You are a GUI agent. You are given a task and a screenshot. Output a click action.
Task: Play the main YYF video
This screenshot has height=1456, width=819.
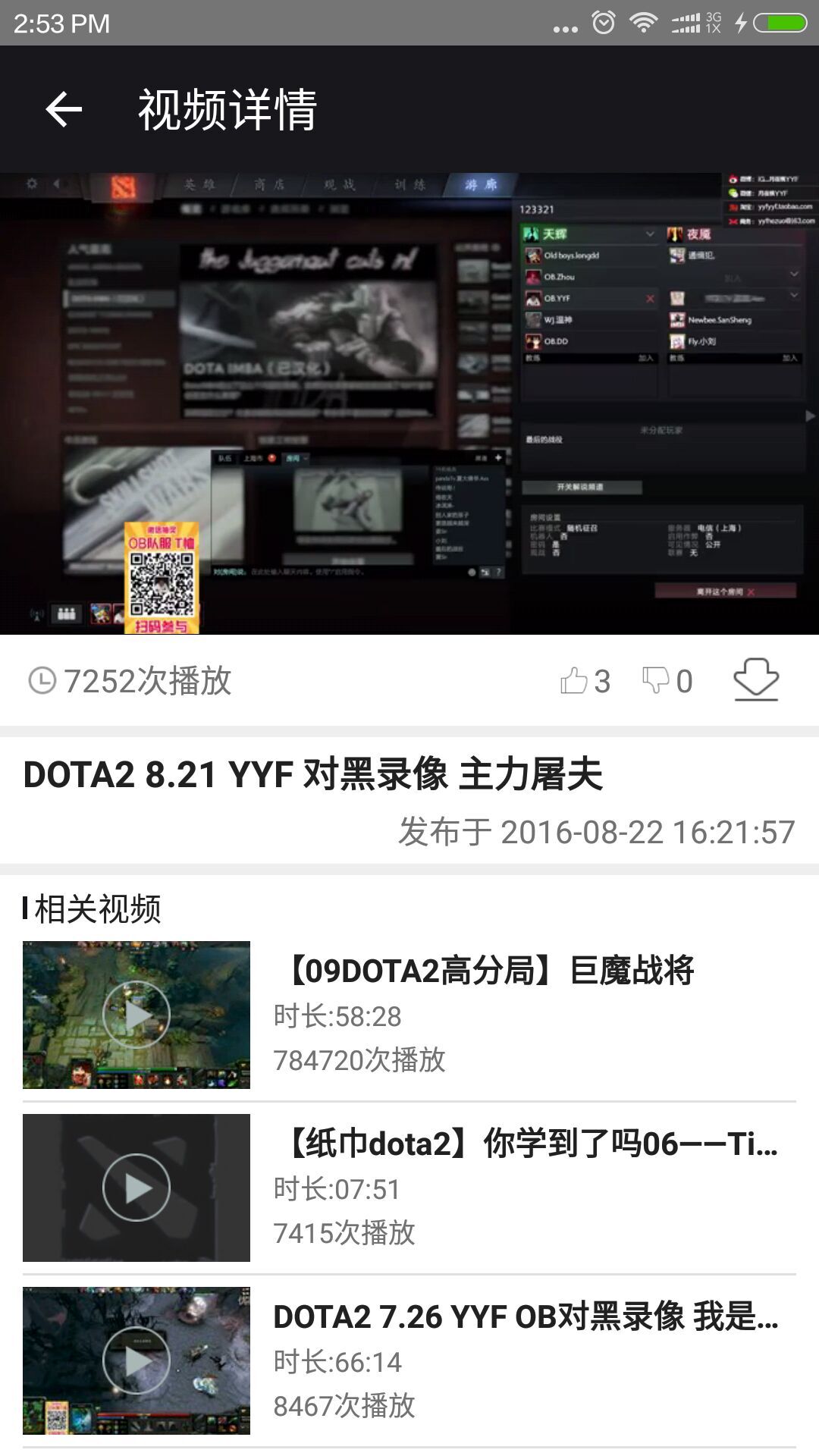[x=409, y=403]
